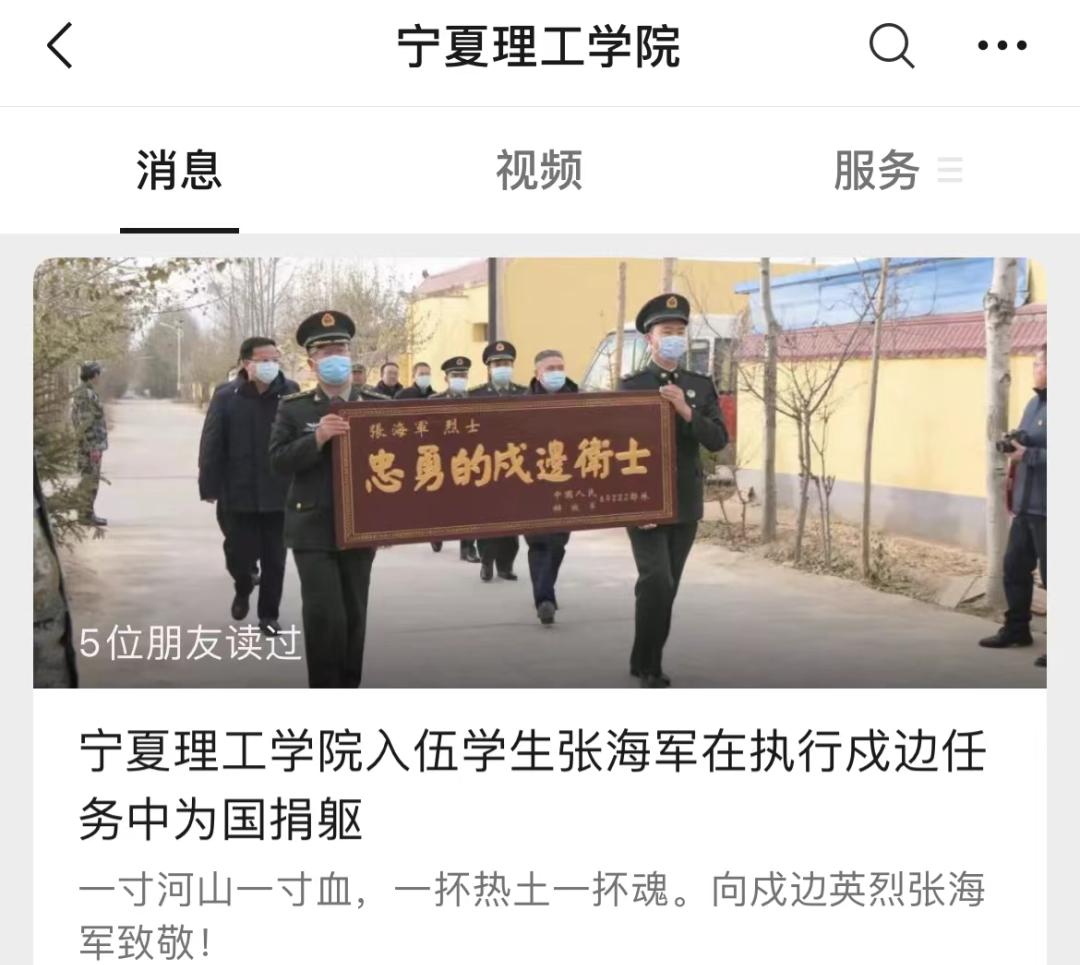Open the 服务 tab menu
This screenshot has width=1080, height=965.
click(895, 171)
